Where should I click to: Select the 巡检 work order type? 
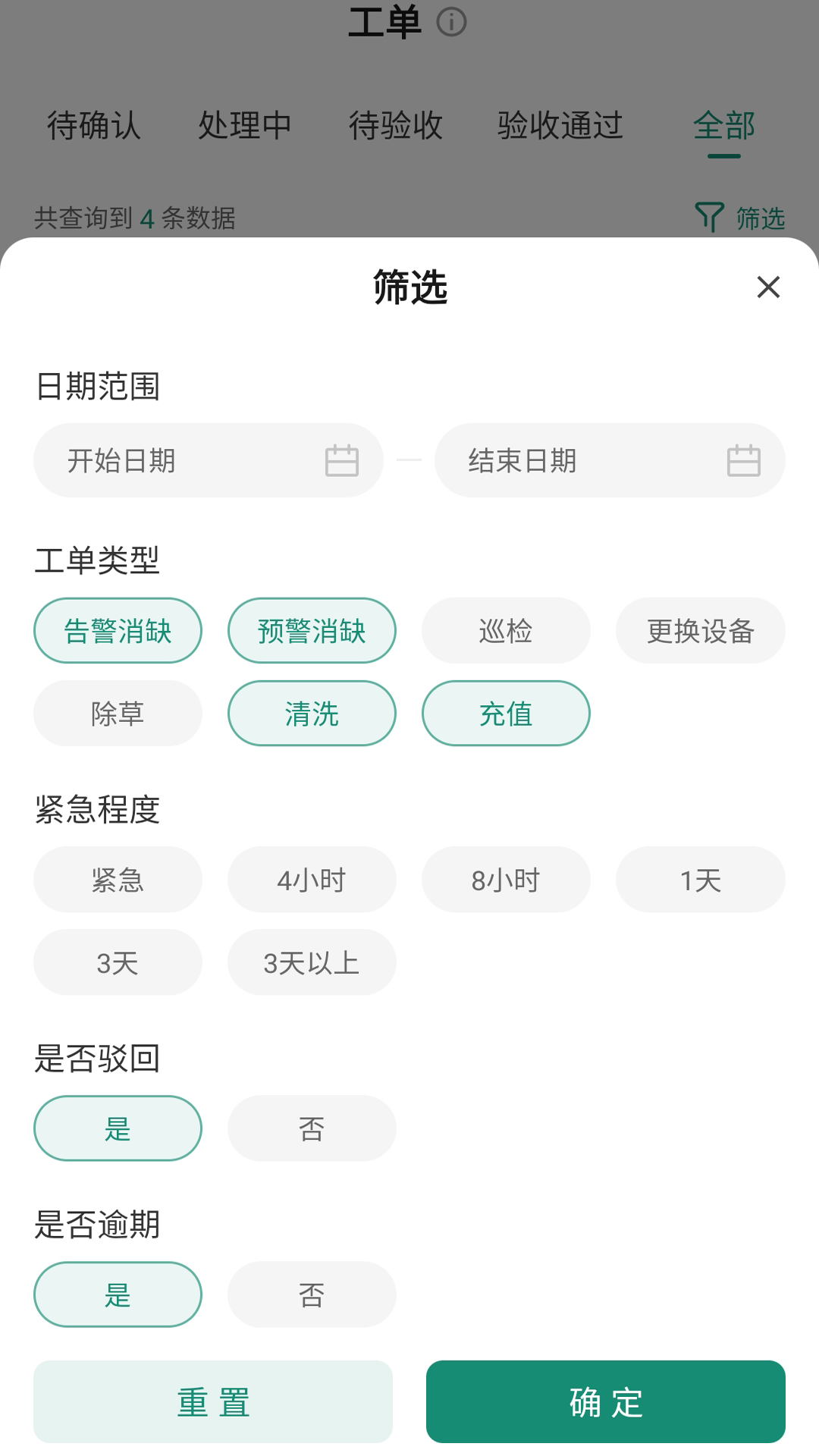[506, 630]
